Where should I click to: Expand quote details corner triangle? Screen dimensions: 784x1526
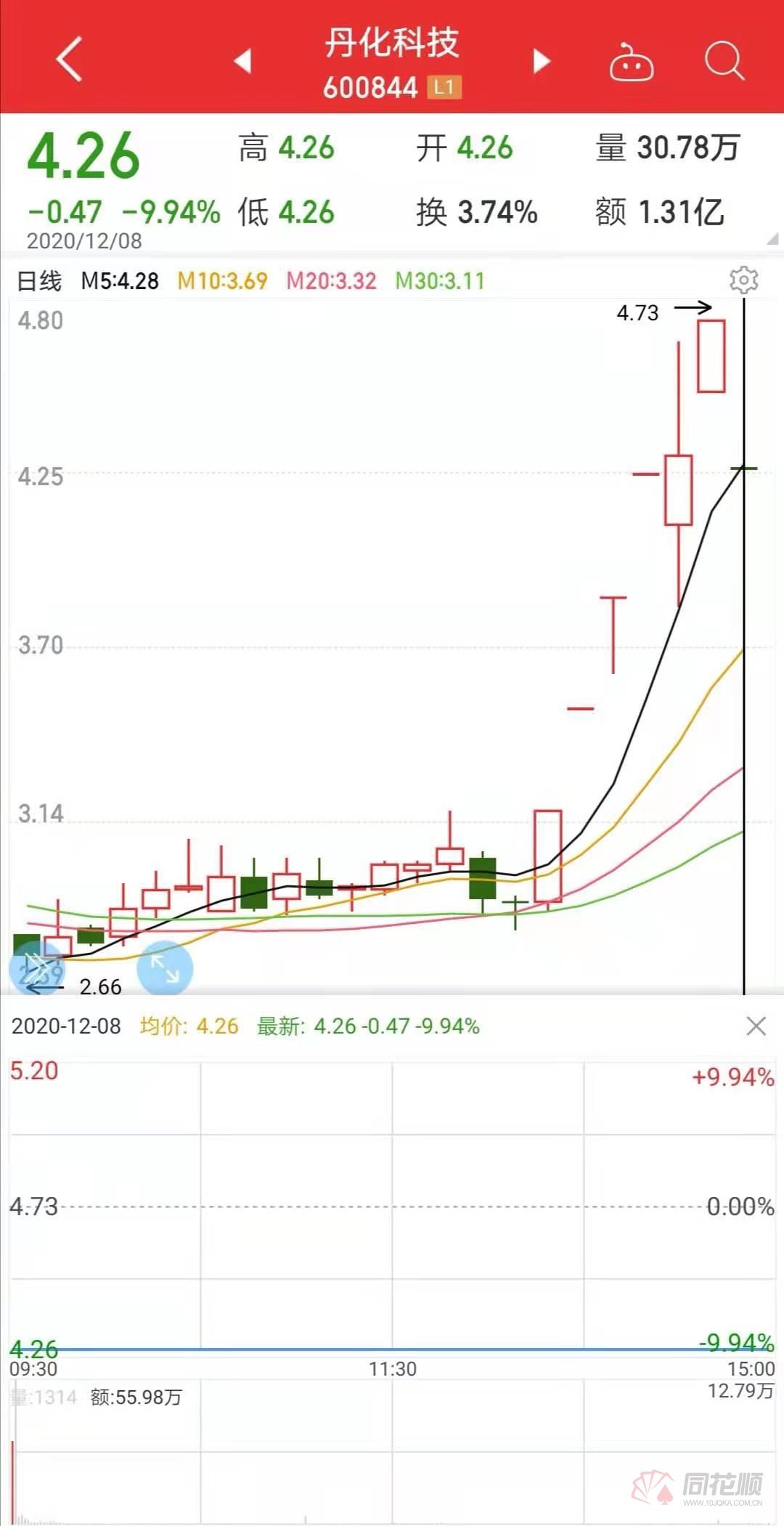(x=772, y=238)
